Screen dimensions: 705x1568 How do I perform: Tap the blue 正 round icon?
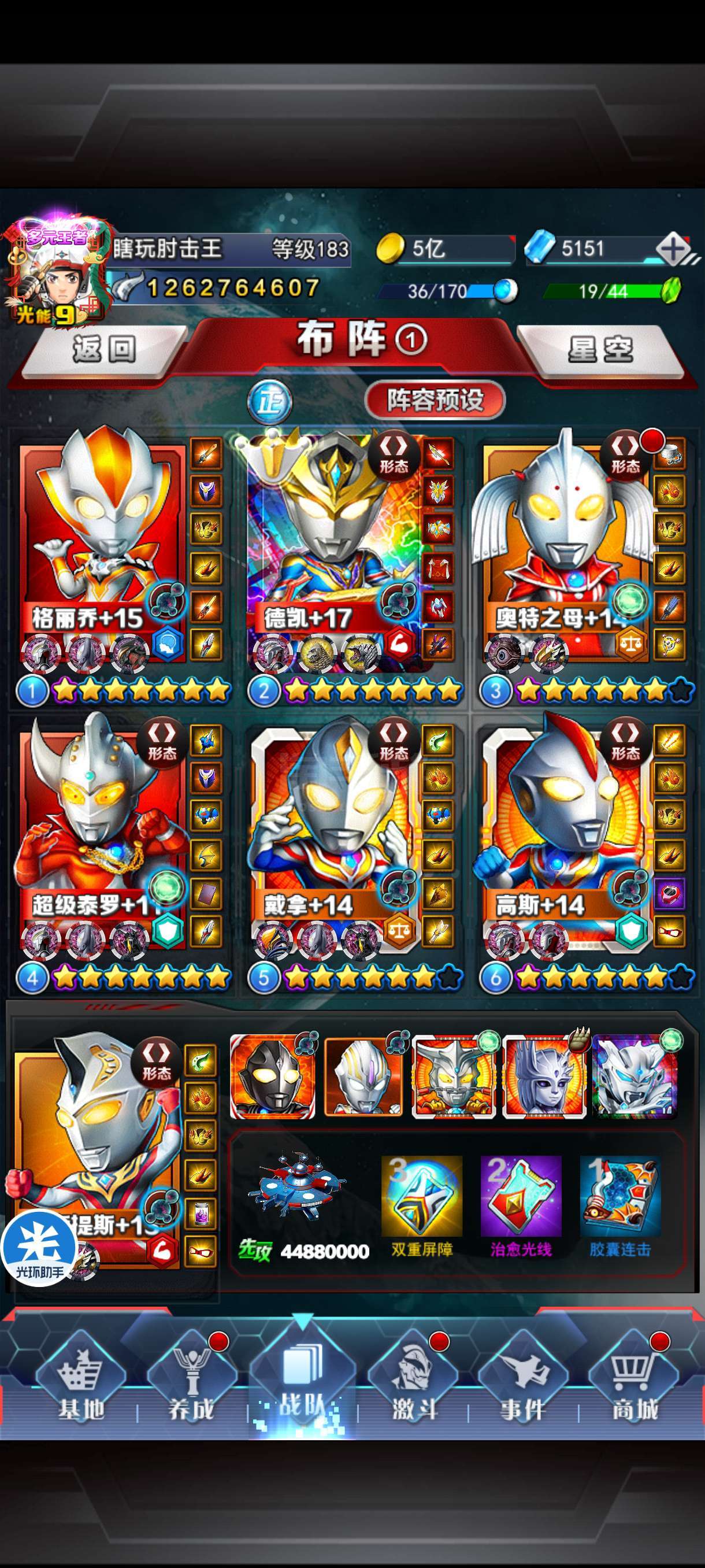pos(270,402)
